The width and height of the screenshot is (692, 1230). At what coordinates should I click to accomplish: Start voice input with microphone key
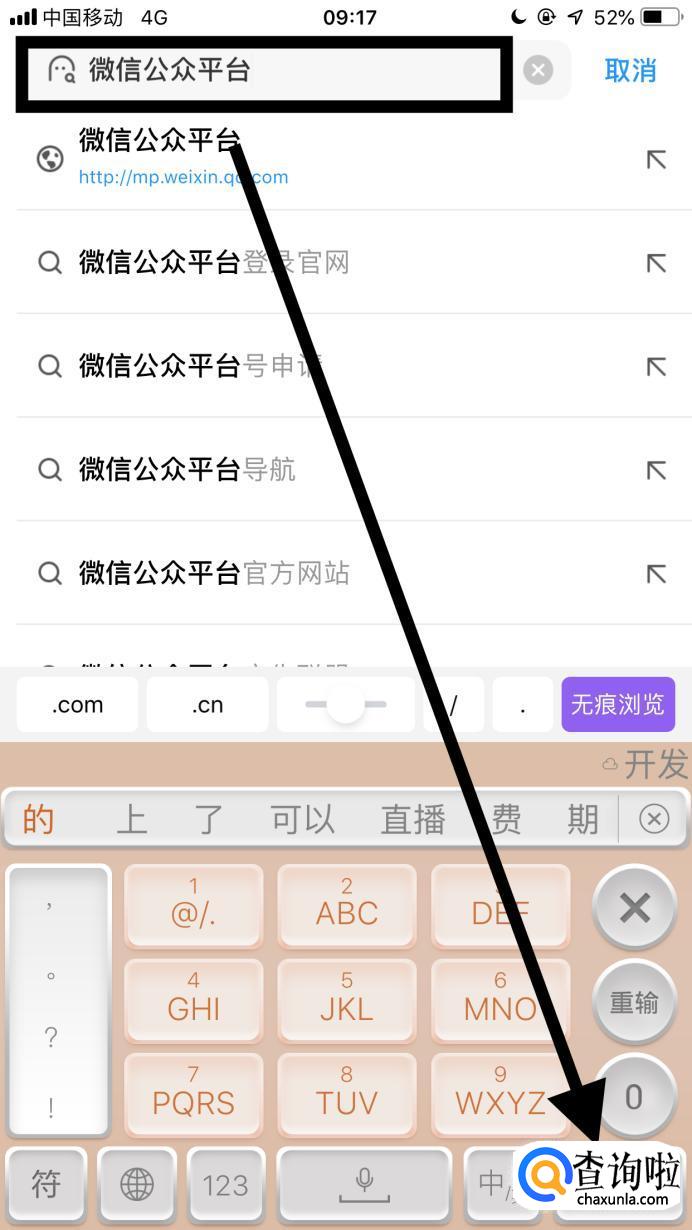click(364, 1184)
